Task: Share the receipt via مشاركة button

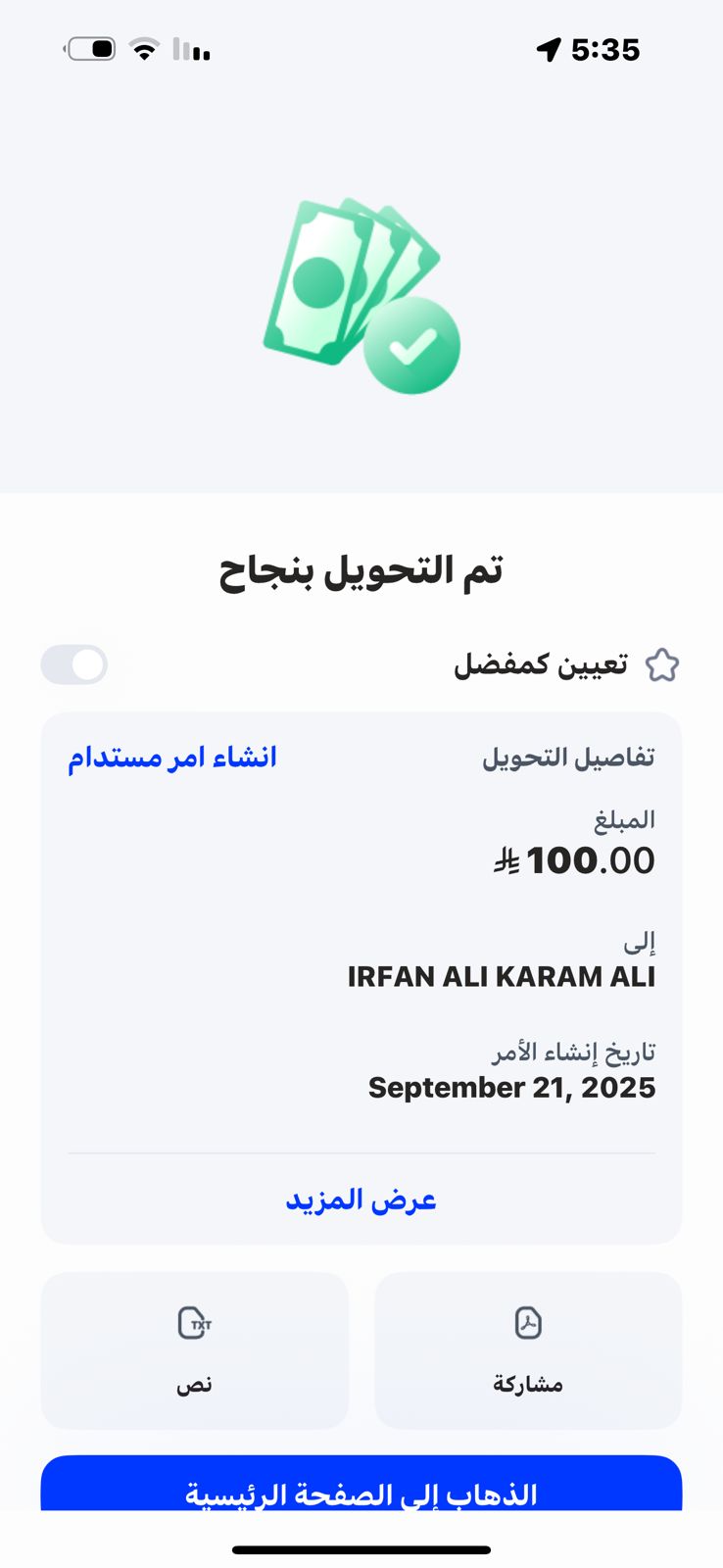Action: 528,1350
